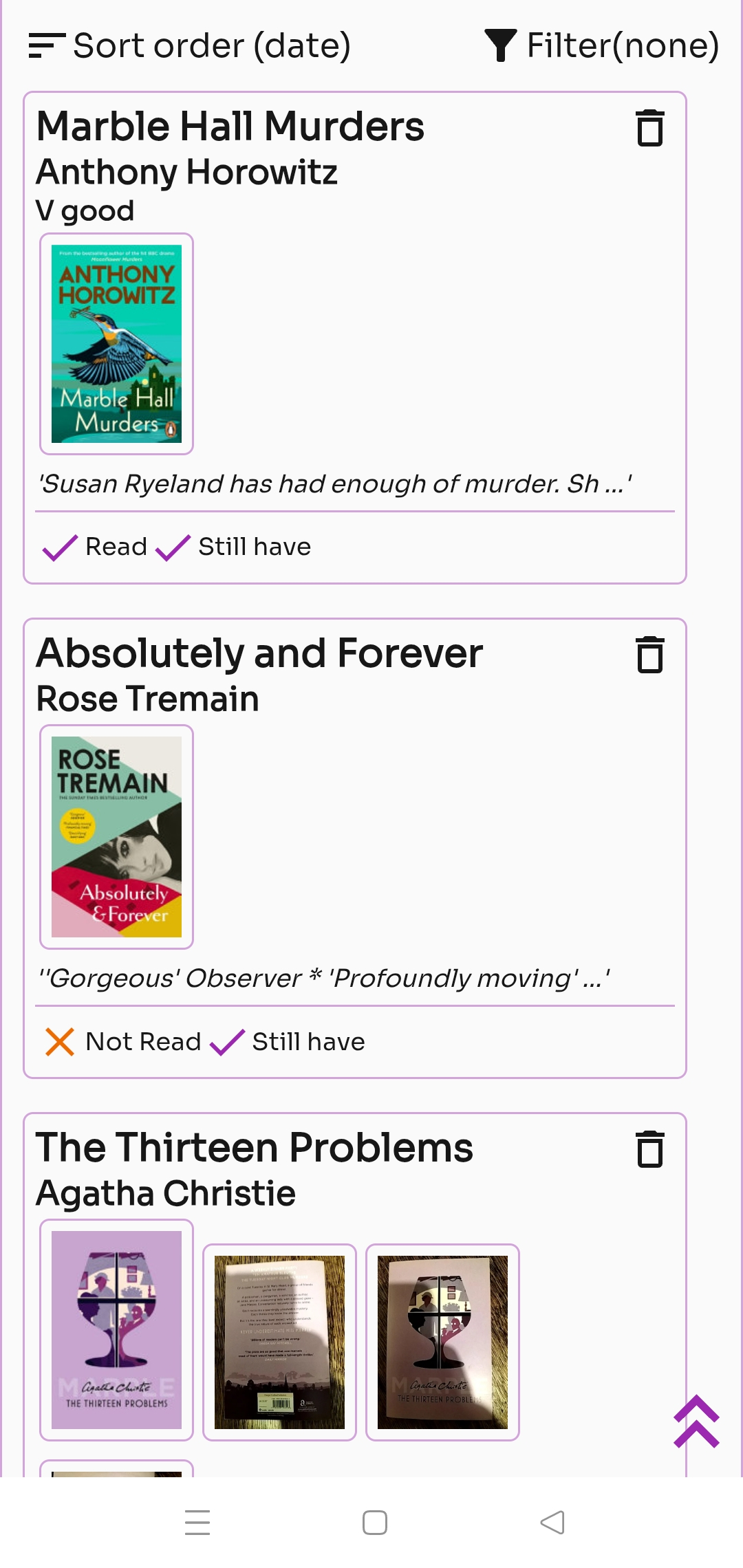Jump back to top with double-chevron button
Viewport: 743px width, 1568px height.
(x=696, y=1422)
